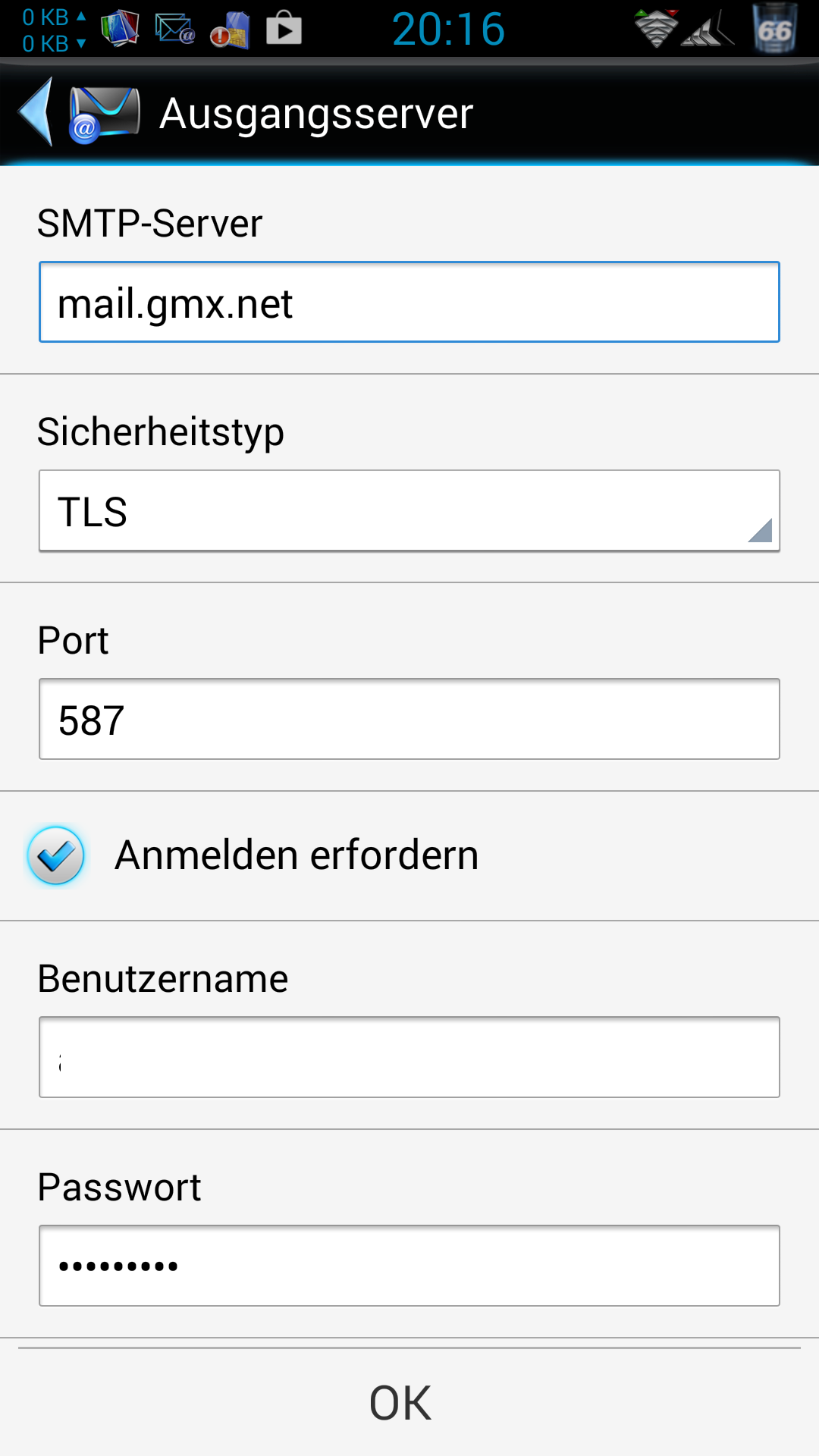Edit the SMTP-Server field showing mail.gmx.net

click(409, 302)
